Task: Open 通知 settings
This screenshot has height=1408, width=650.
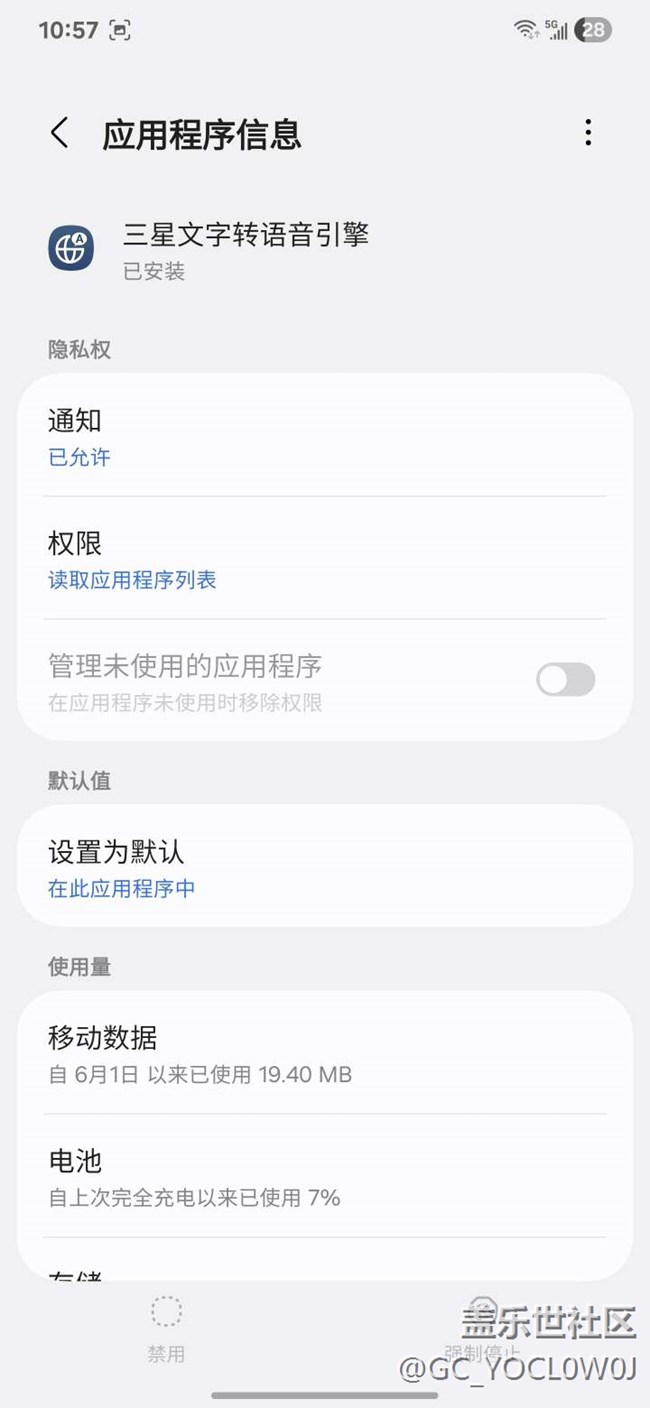Action: pyautogui.click(x=324, y=438)
